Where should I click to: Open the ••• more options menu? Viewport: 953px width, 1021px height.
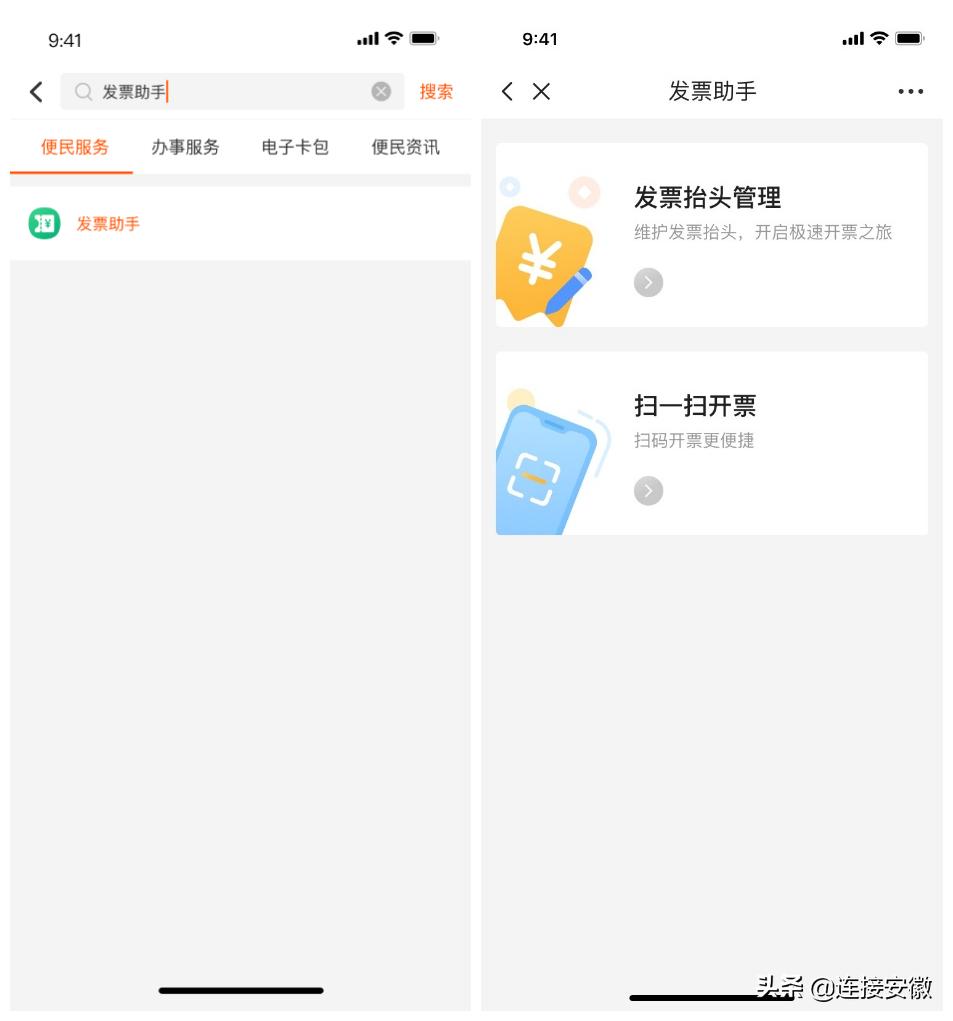(x=910, y=91)
